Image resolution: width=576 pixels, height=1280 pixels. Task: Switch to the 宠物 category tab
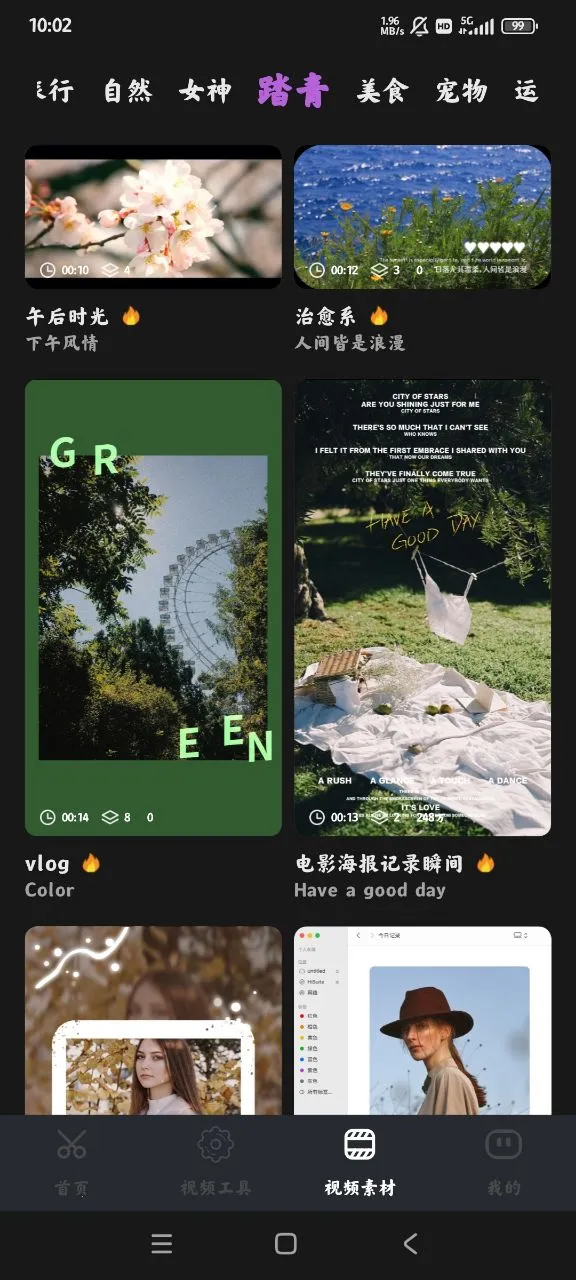click(x=461, y=91)
